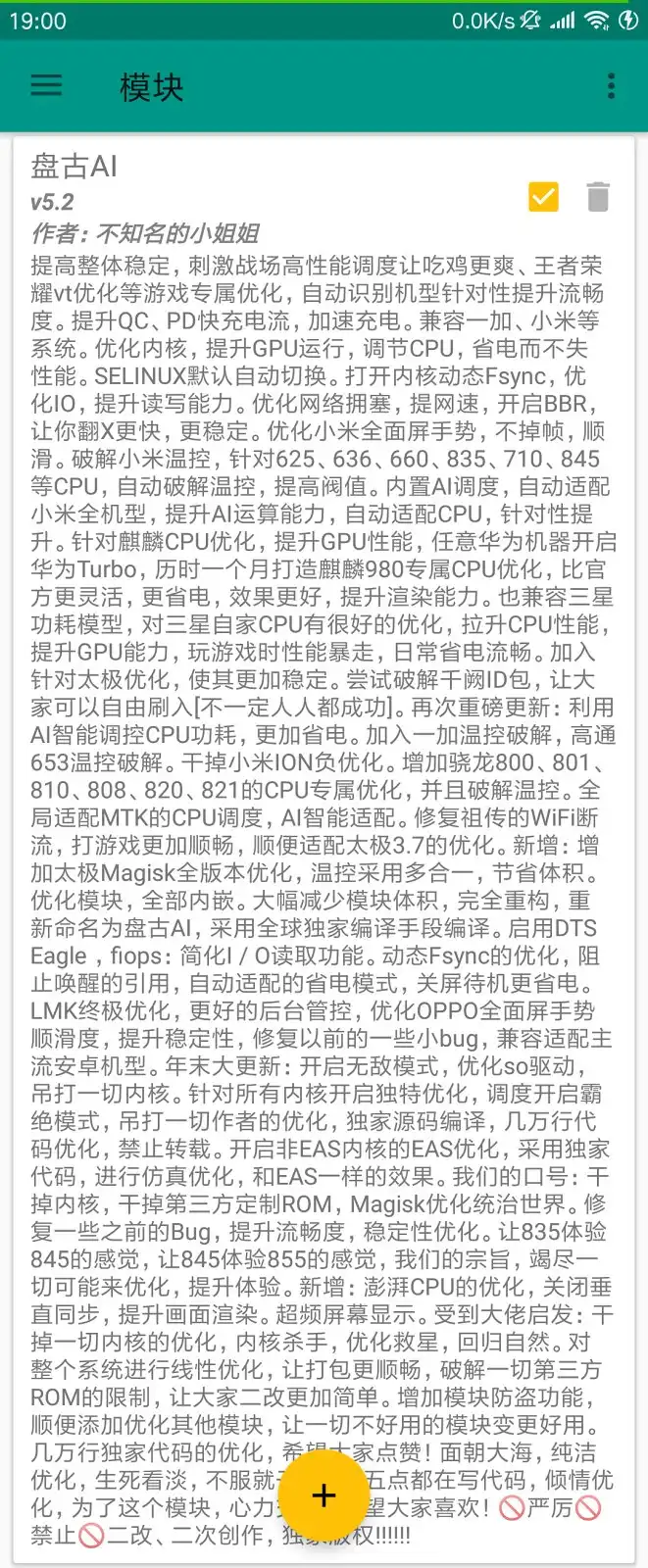This screenshot has width=648, height=1568.
Task: Delete the 盘古AI module
Action: click(x=598, y=197)
